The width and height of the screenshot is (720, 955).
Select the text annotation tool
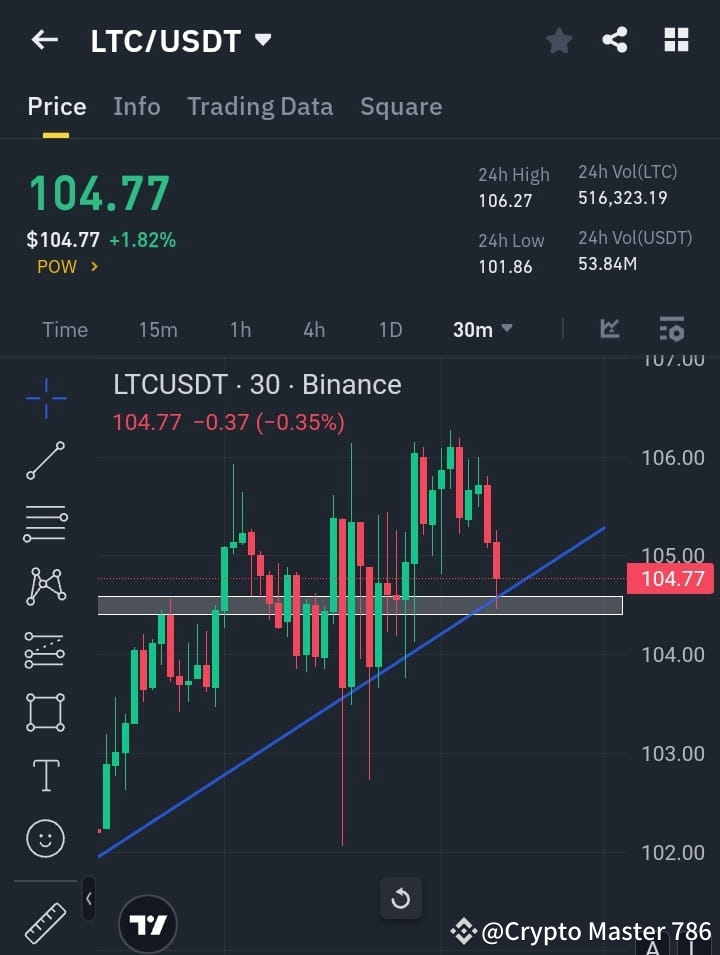(x=45, y=775)
